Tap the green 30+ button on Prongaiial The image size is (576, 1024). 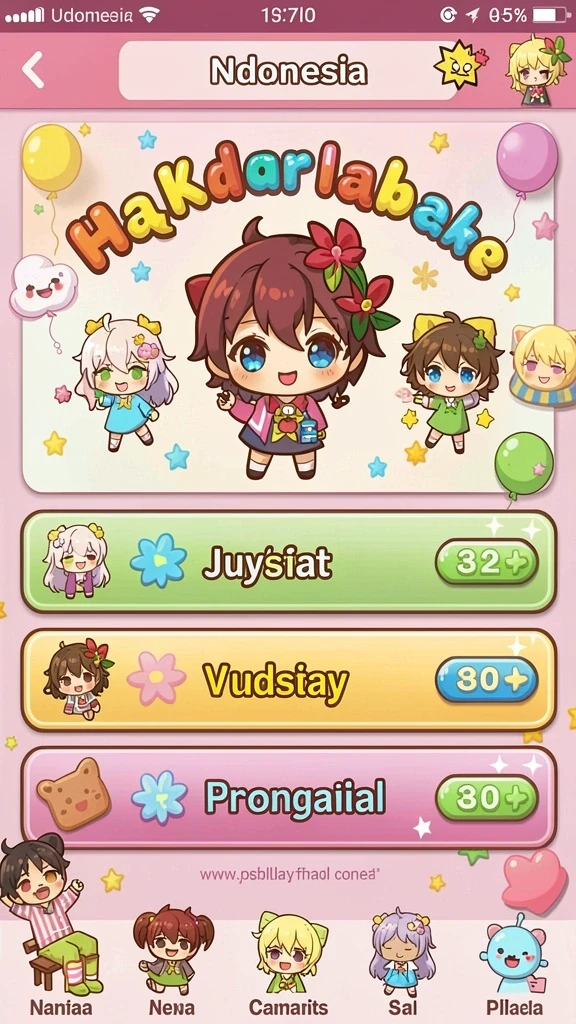(487, 798)
